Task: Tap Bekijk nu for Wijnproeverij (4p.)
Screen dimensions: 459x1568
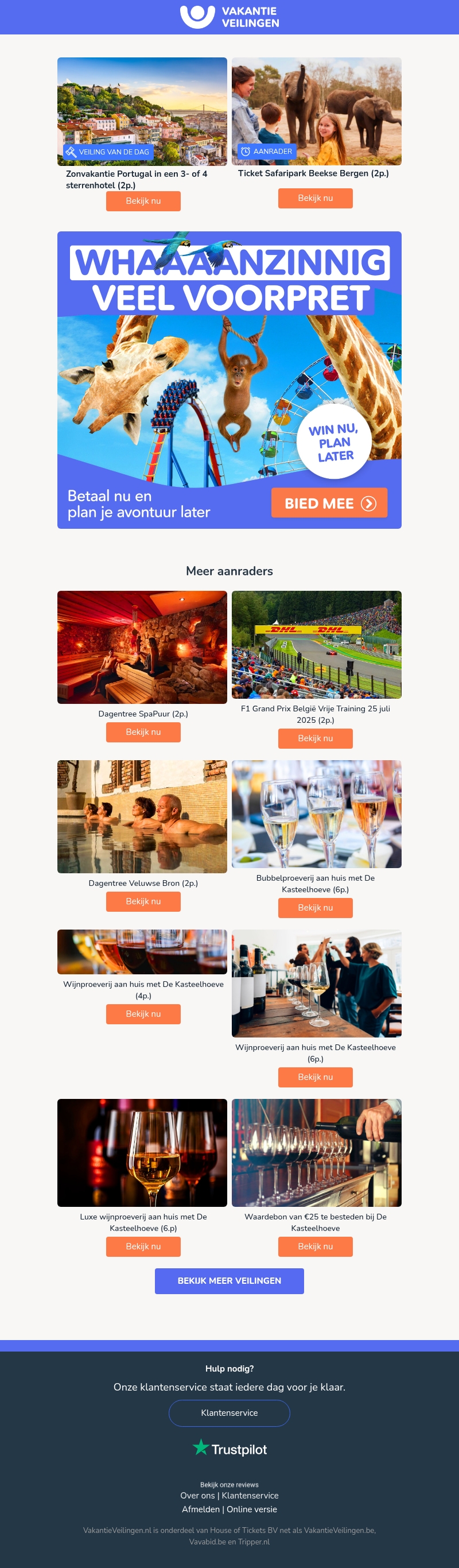Action: [x=143, y=1014]
